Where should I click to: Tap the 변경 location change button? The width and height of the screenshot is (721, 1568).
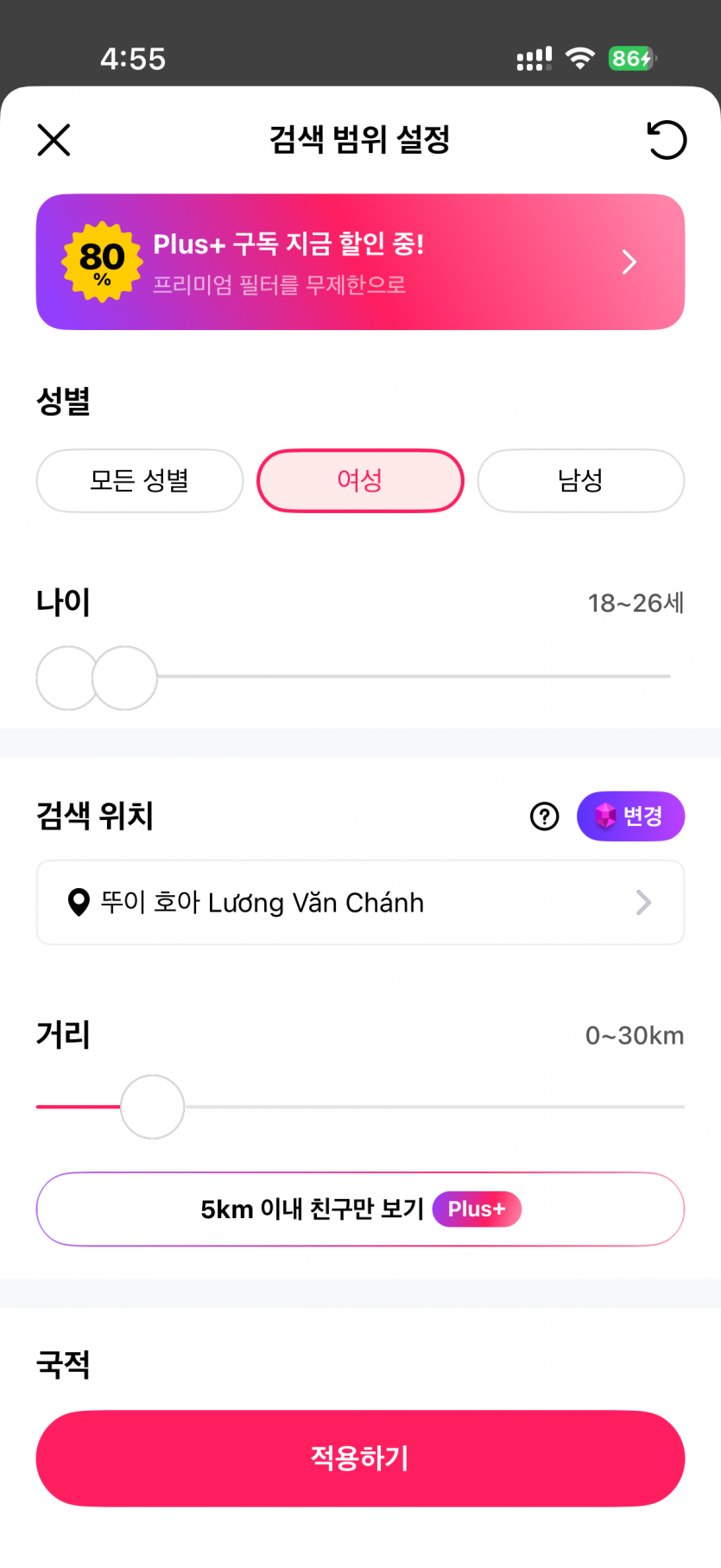tap(630, 816)
